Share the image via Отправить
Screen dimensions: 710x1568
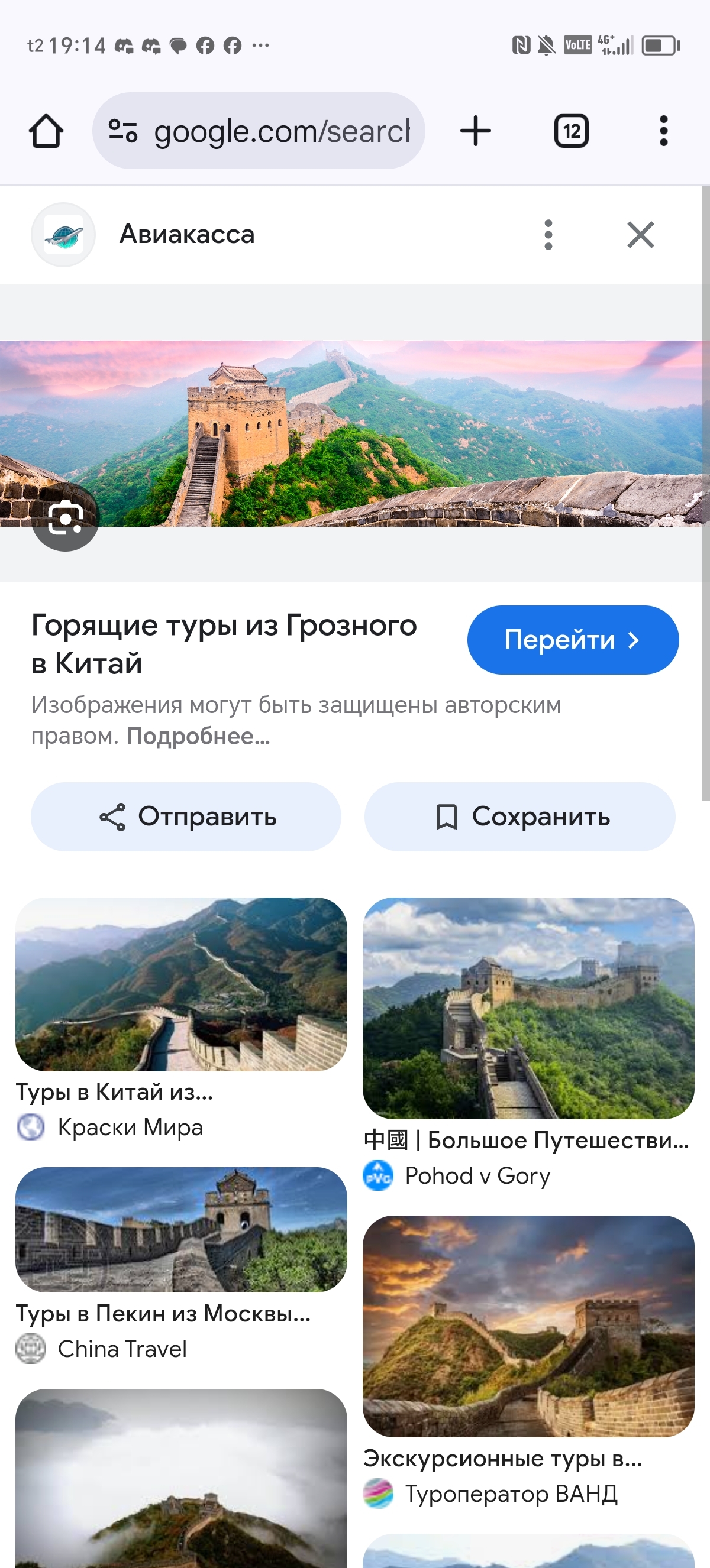pos(186,817)
